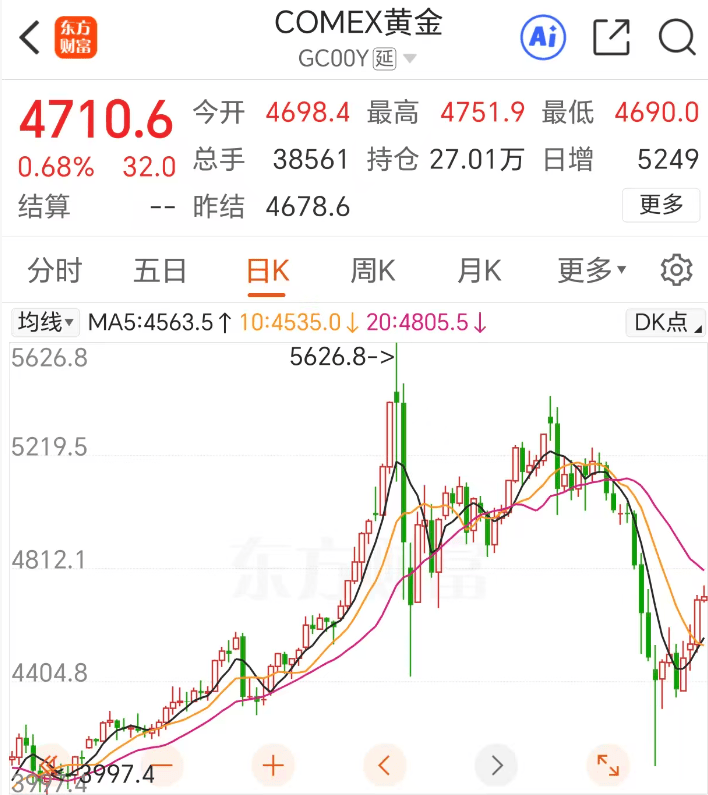
Task: Switch to the 五日 chart tab
Action: click(160, 270)
